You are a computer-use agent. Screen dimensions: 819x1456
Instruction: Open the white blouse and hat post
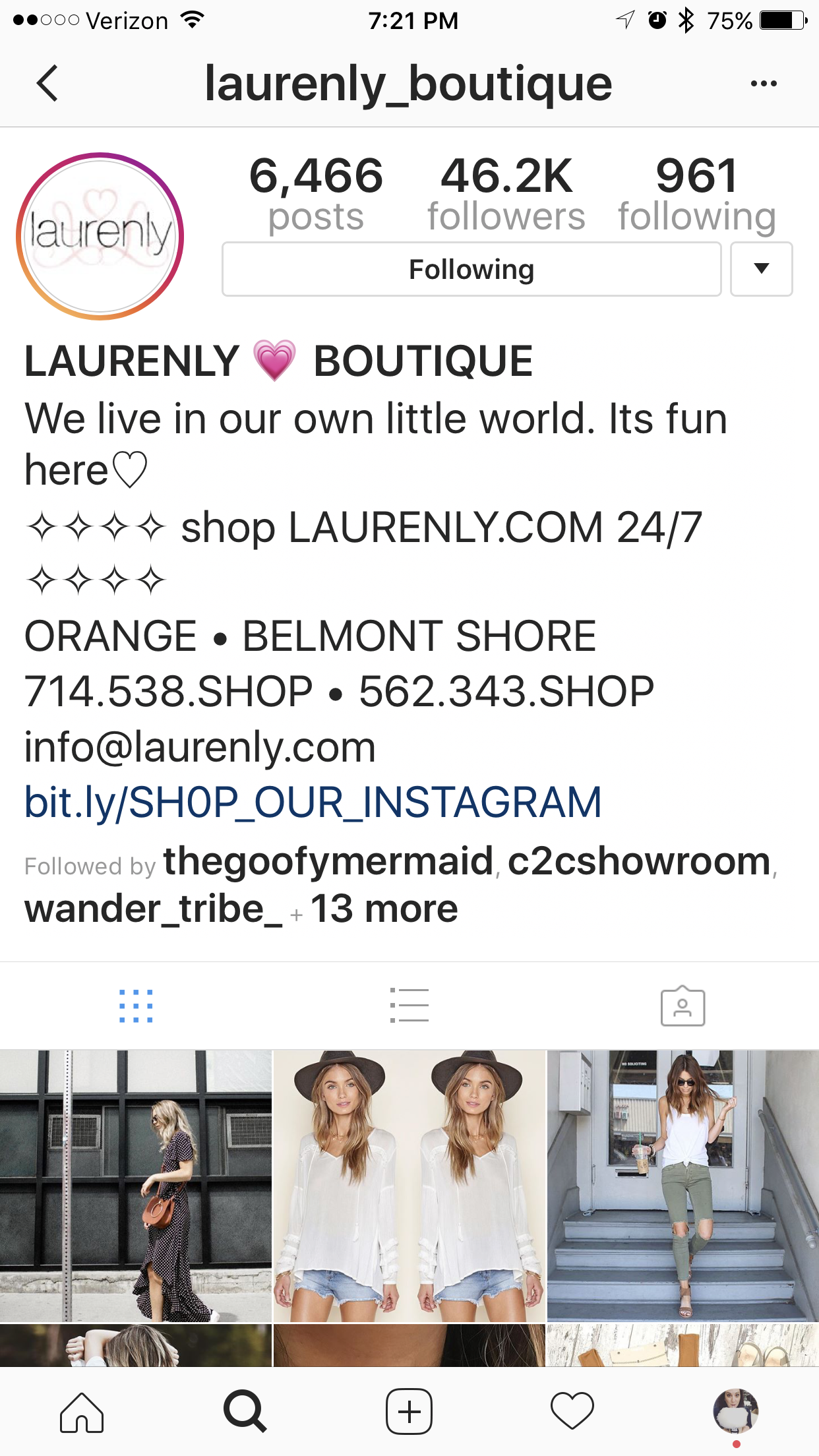pyautogui.click(x=409, y=1186)
